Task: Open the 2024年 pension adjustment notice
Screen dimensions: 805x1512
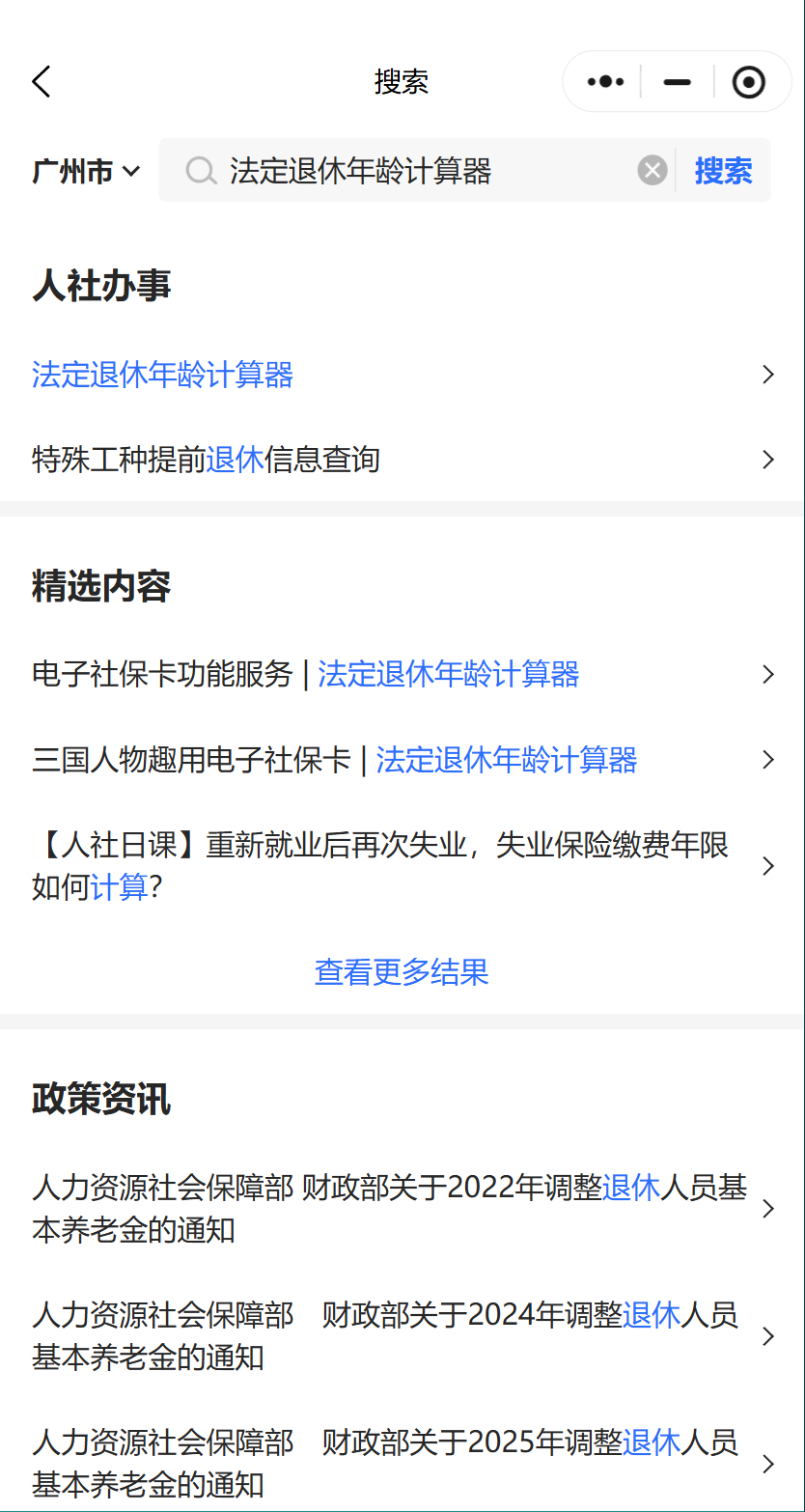Action: coord(402,1336)
